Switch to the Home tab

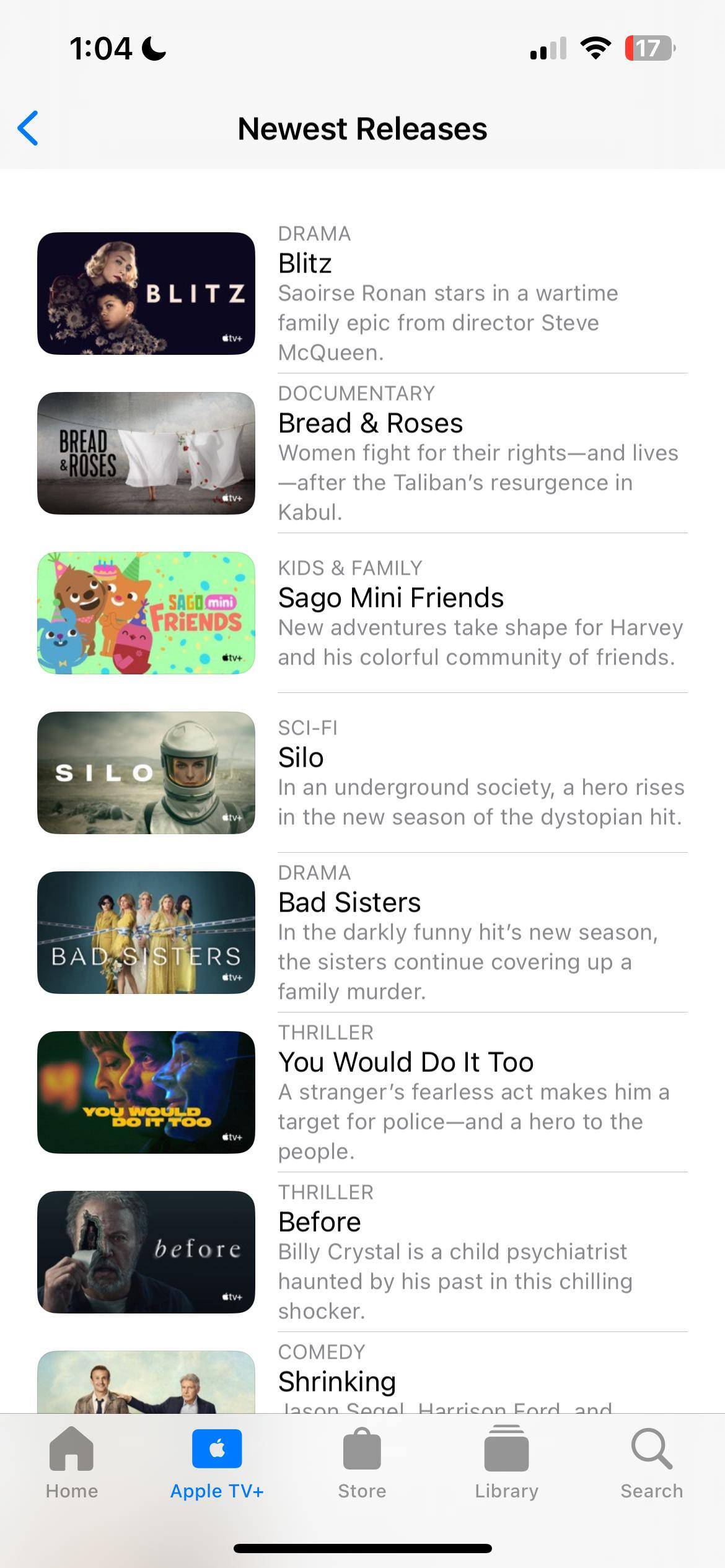point(72,1463)
